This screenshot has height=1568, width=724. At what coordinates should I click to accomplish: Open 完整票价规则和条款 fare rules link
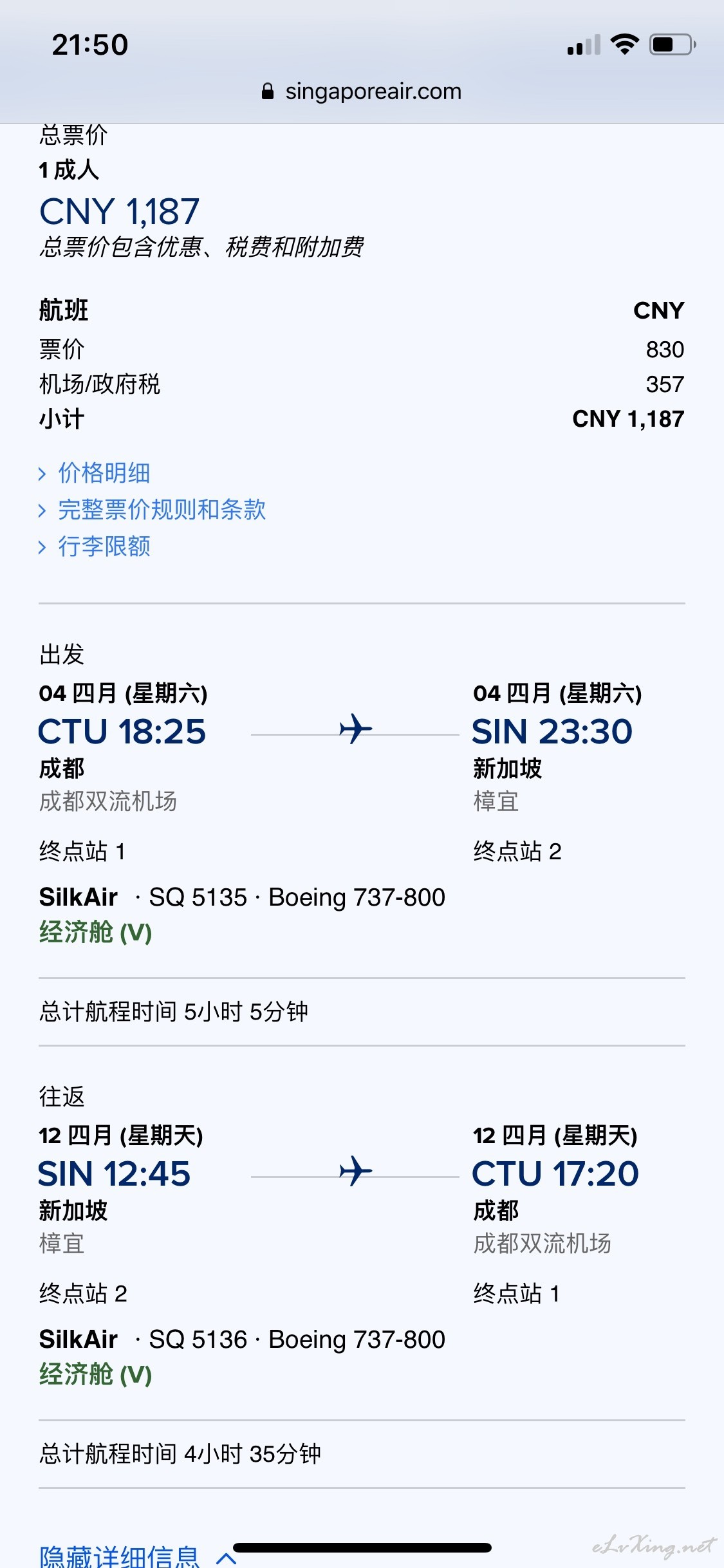(153, 510)
